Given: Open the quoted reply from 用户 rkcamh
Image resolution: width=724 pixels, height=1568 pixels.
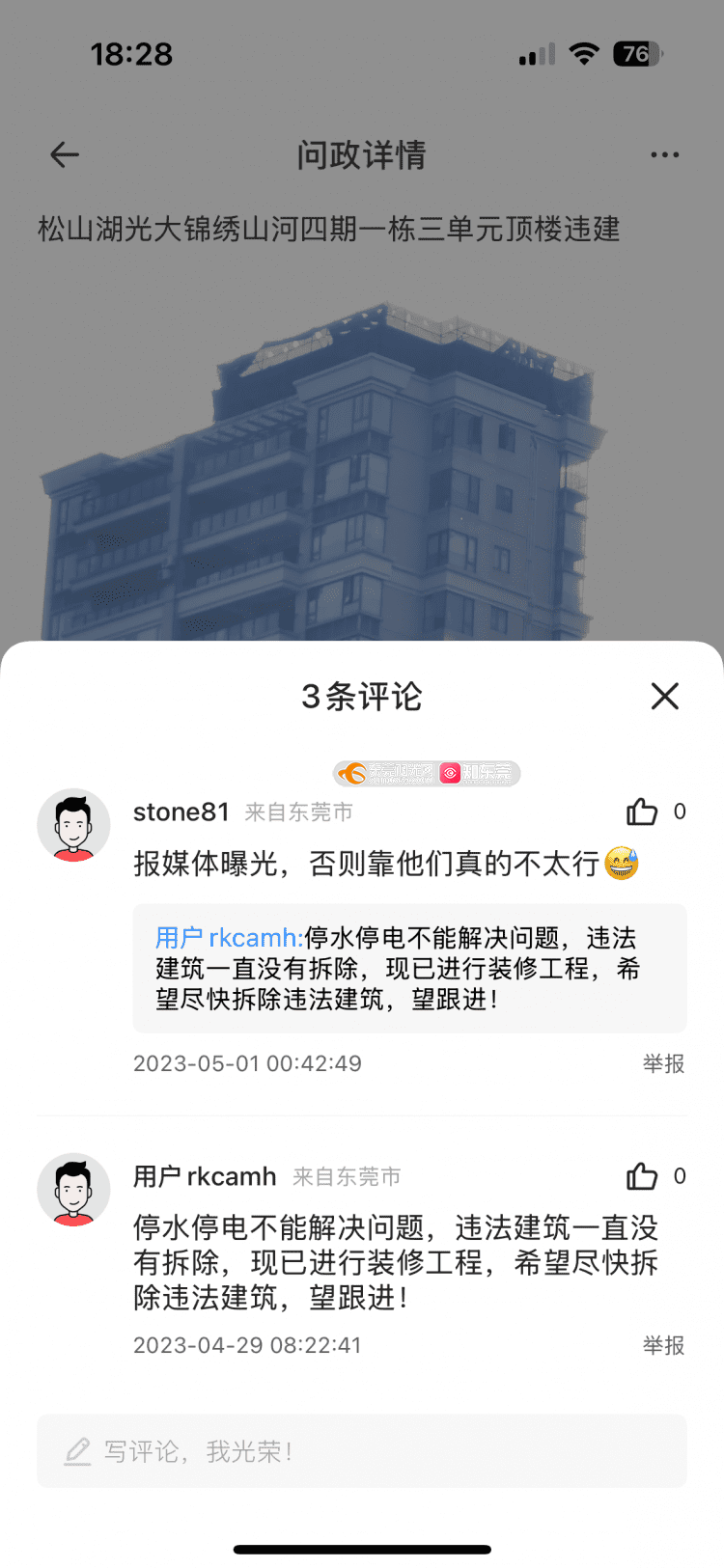Looking at the screenshot, I should pos(409,968).
